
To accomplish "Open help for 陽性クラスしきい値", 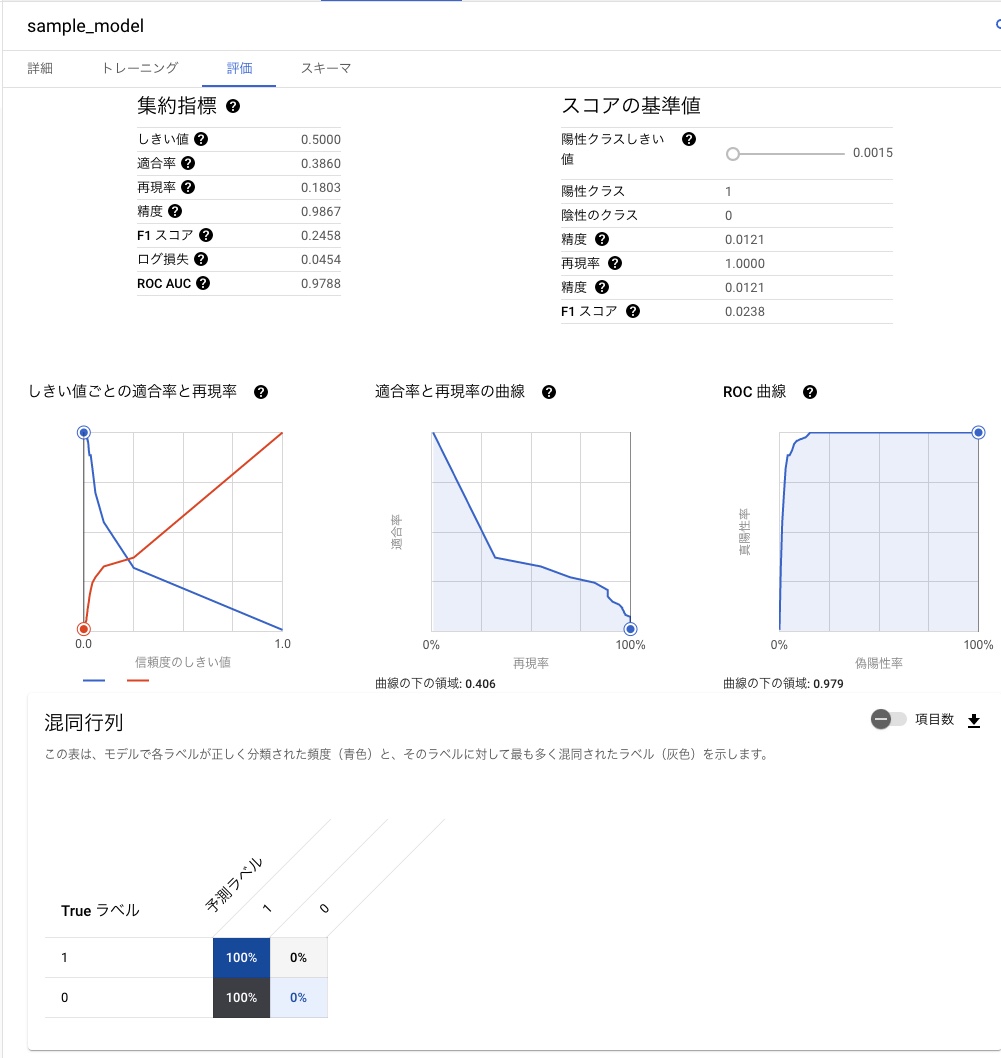I will pos(689,139).
